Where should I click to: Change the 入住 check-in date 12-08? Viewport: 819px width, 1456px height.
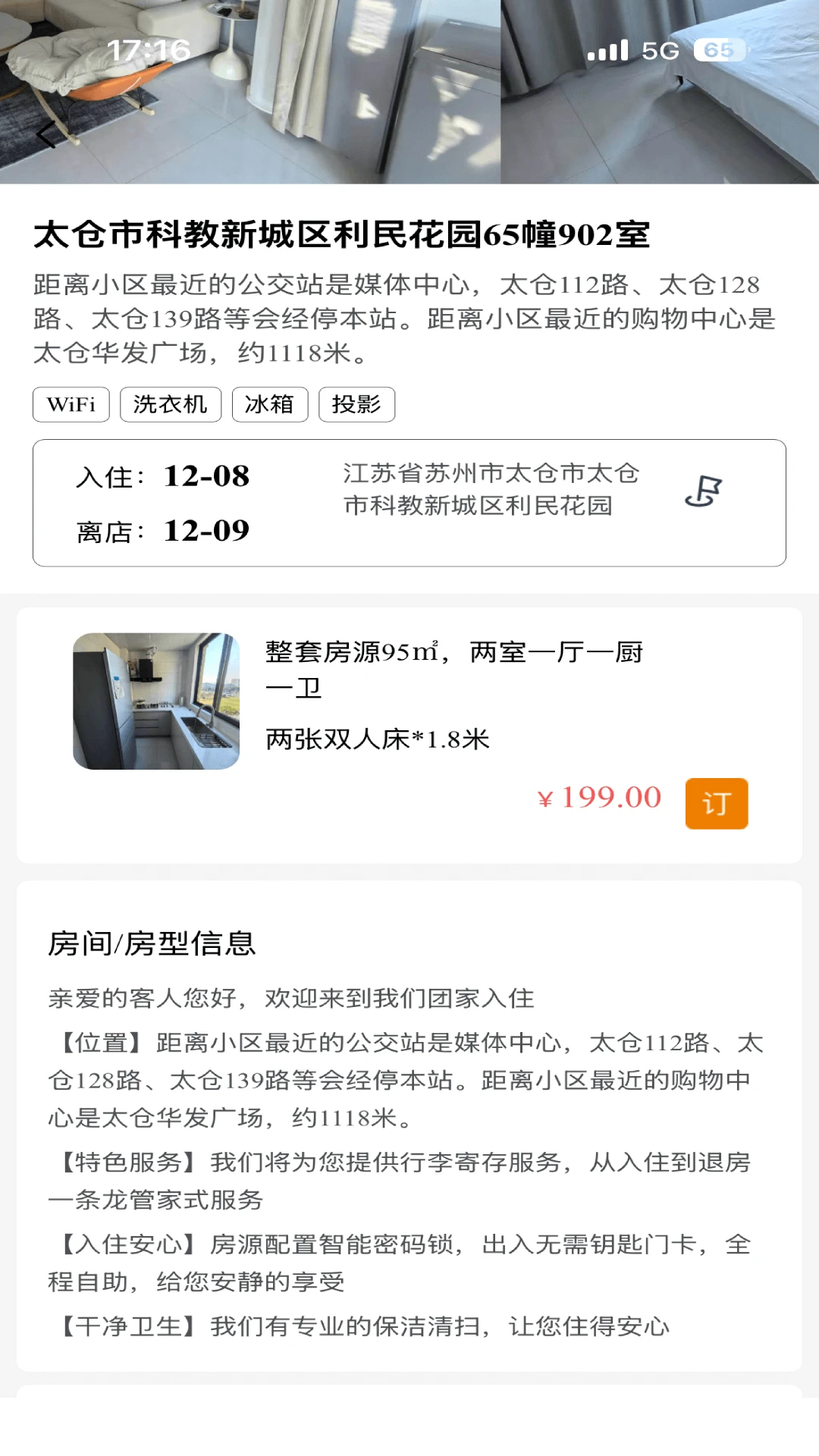(206, 476)
